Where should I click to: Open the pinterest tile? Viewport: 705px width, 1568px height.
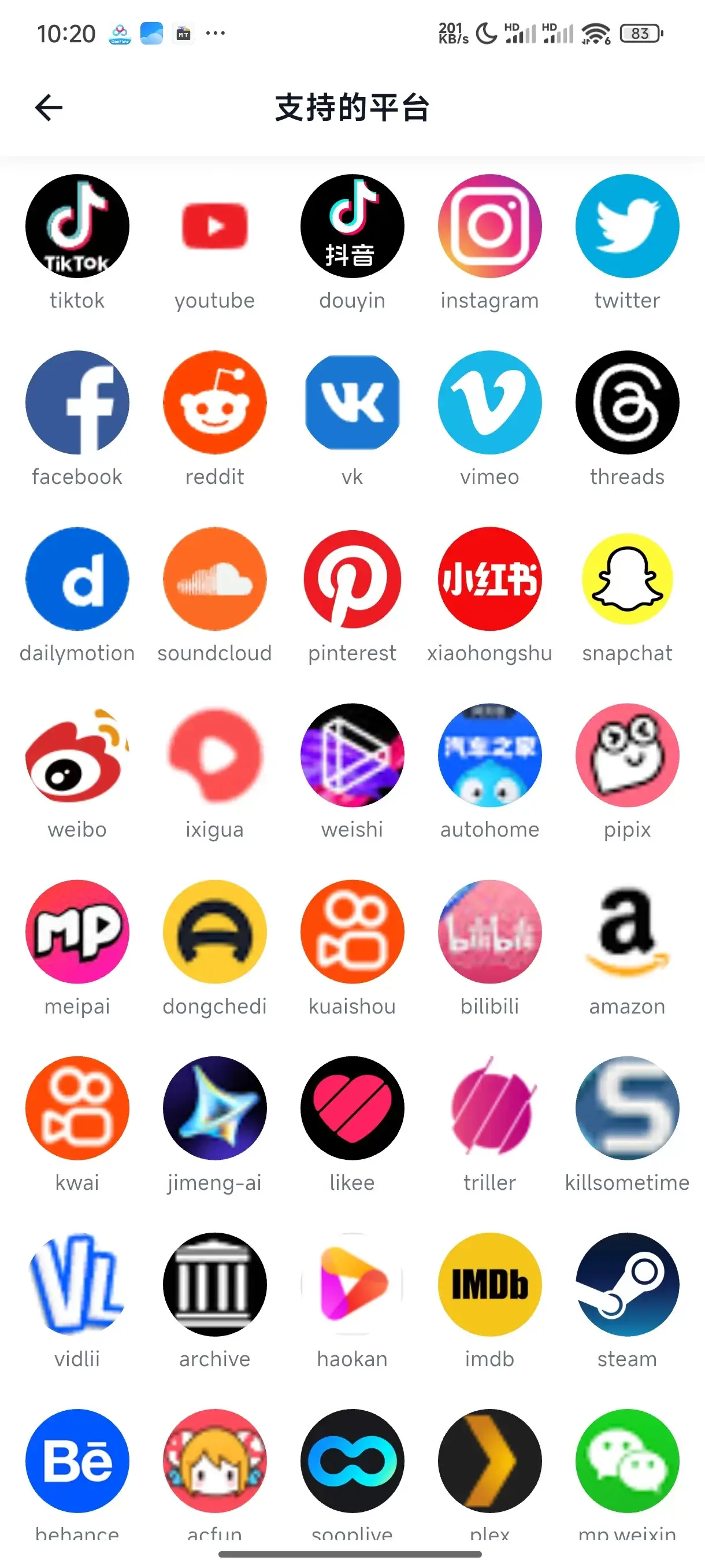[352, 579]
